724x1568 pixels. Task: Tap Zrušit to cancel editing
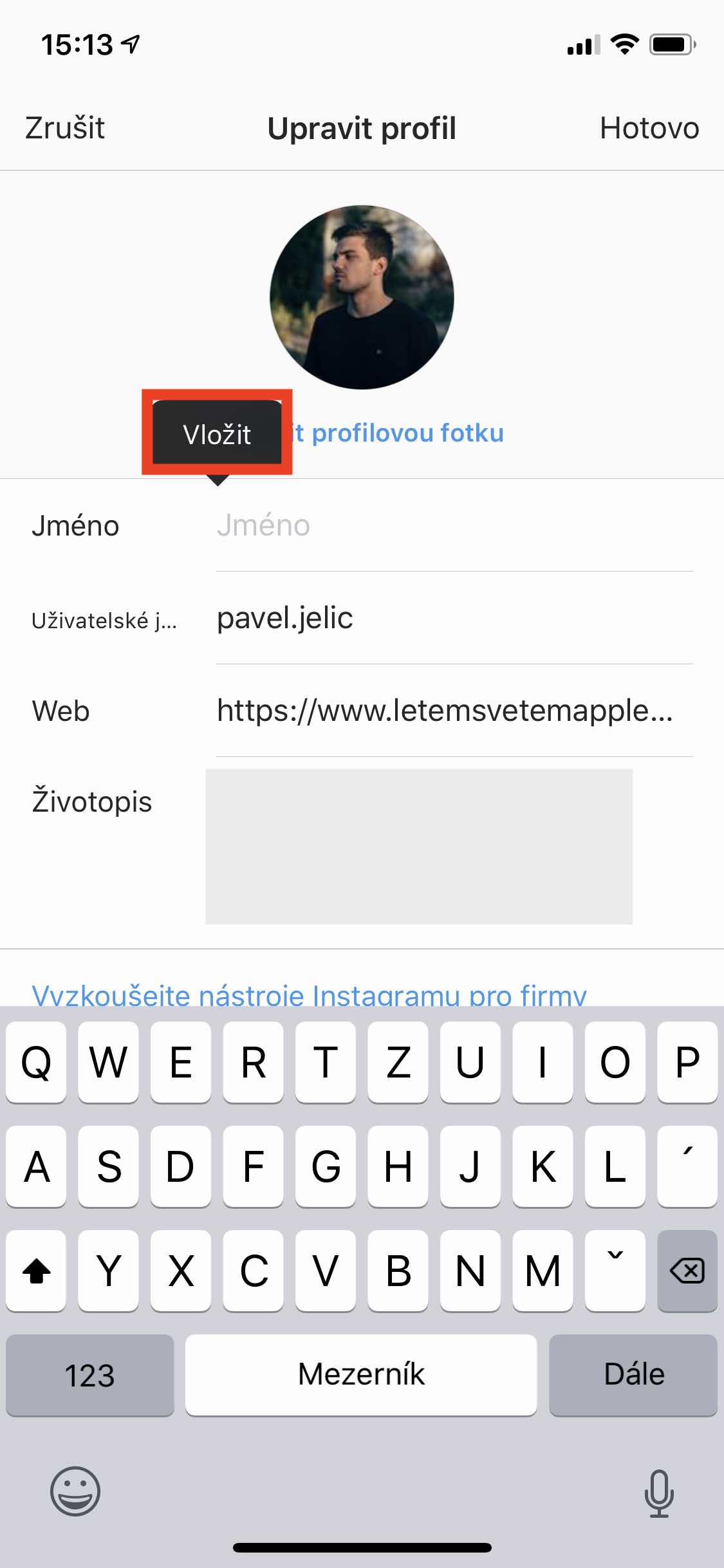pos(65,127)
